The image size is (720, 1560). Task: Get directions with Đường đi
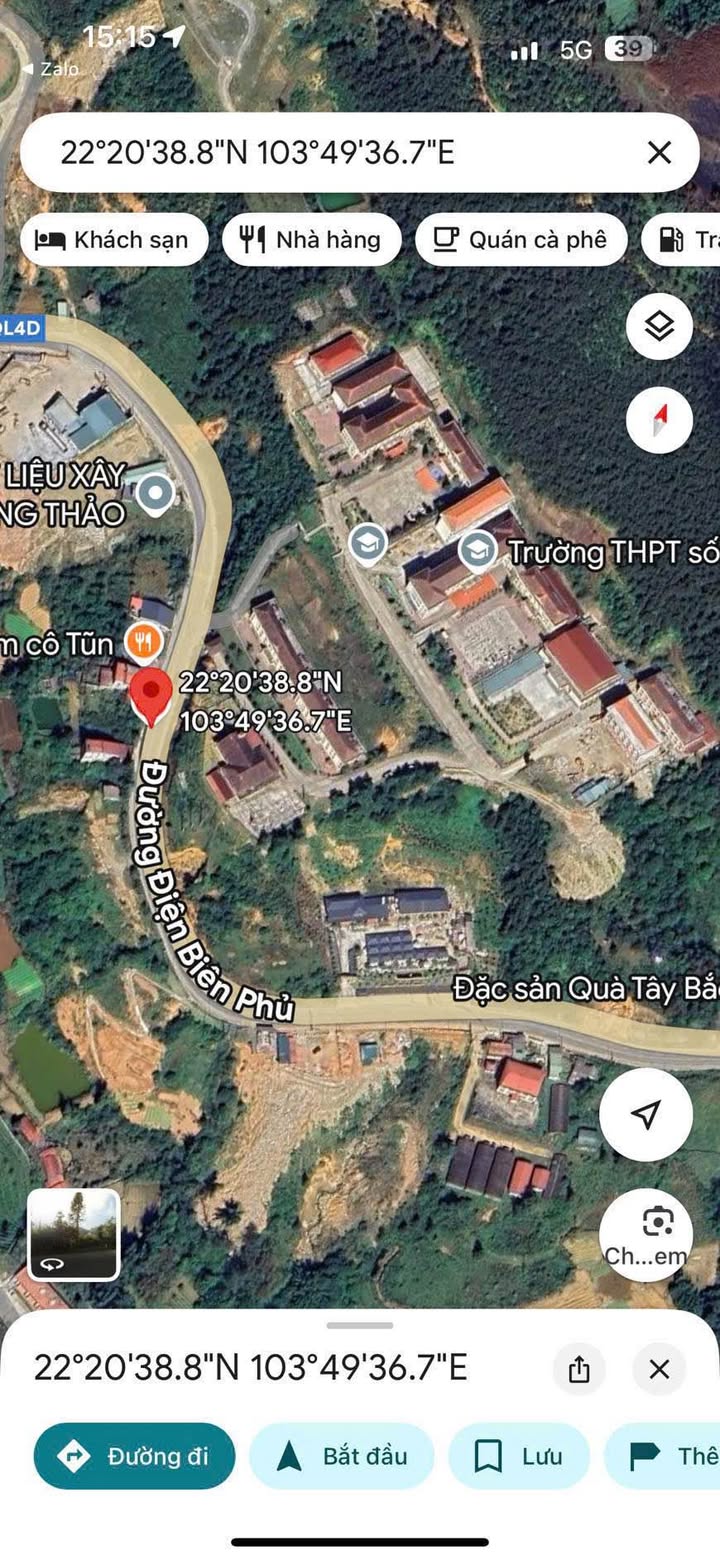(x=134, y=1456)
